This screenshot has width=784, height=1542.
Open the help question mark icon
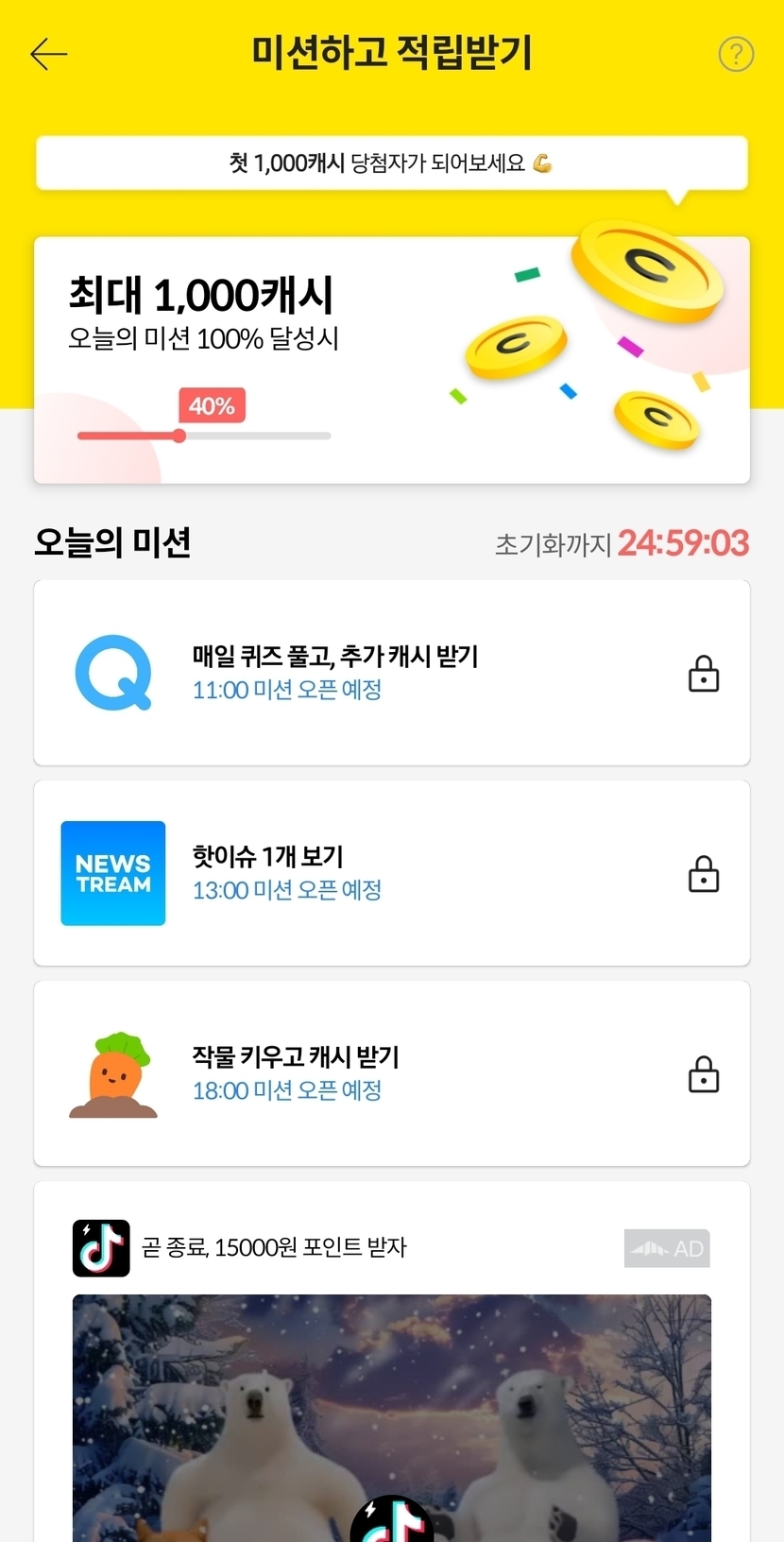[736, 55]
